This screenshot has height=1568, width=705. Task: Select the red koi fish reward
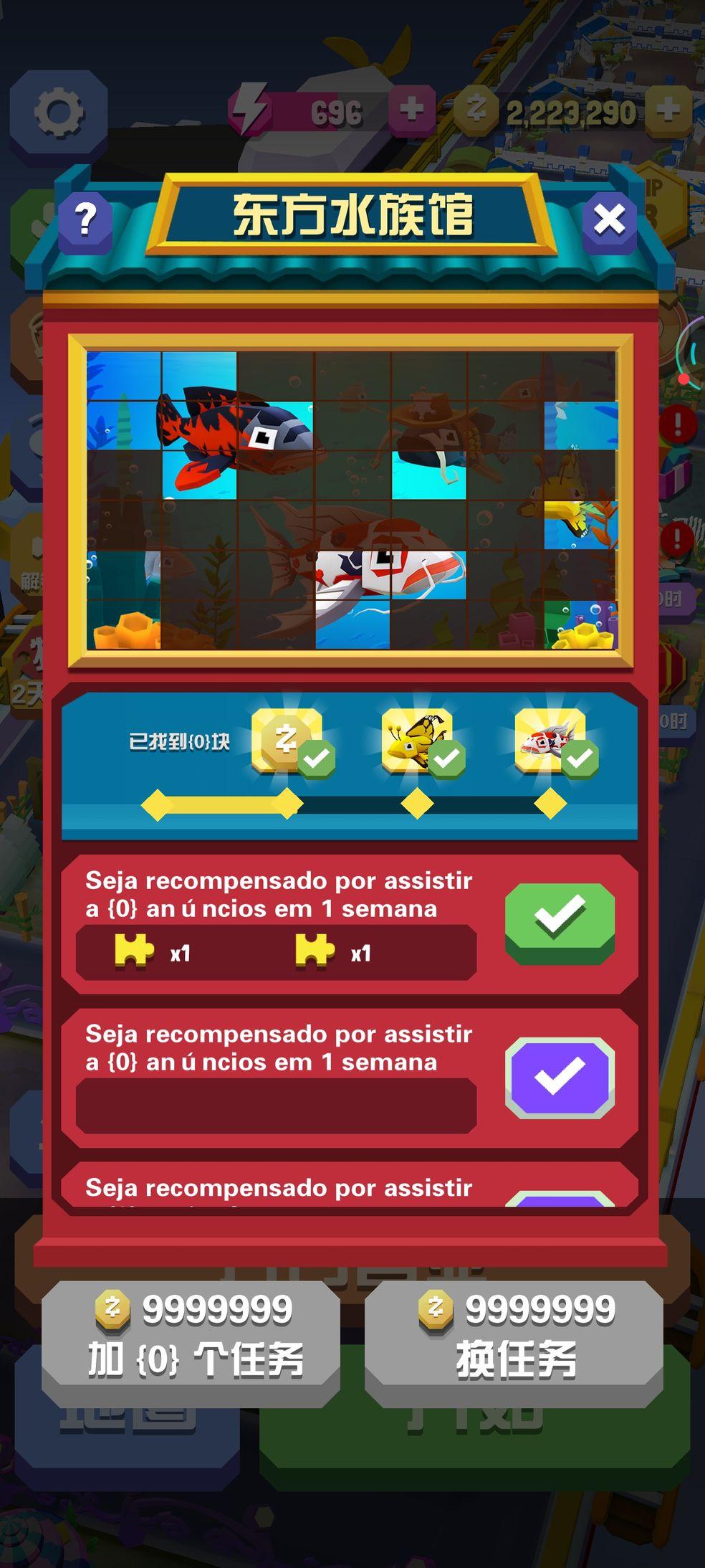point(551,741)
